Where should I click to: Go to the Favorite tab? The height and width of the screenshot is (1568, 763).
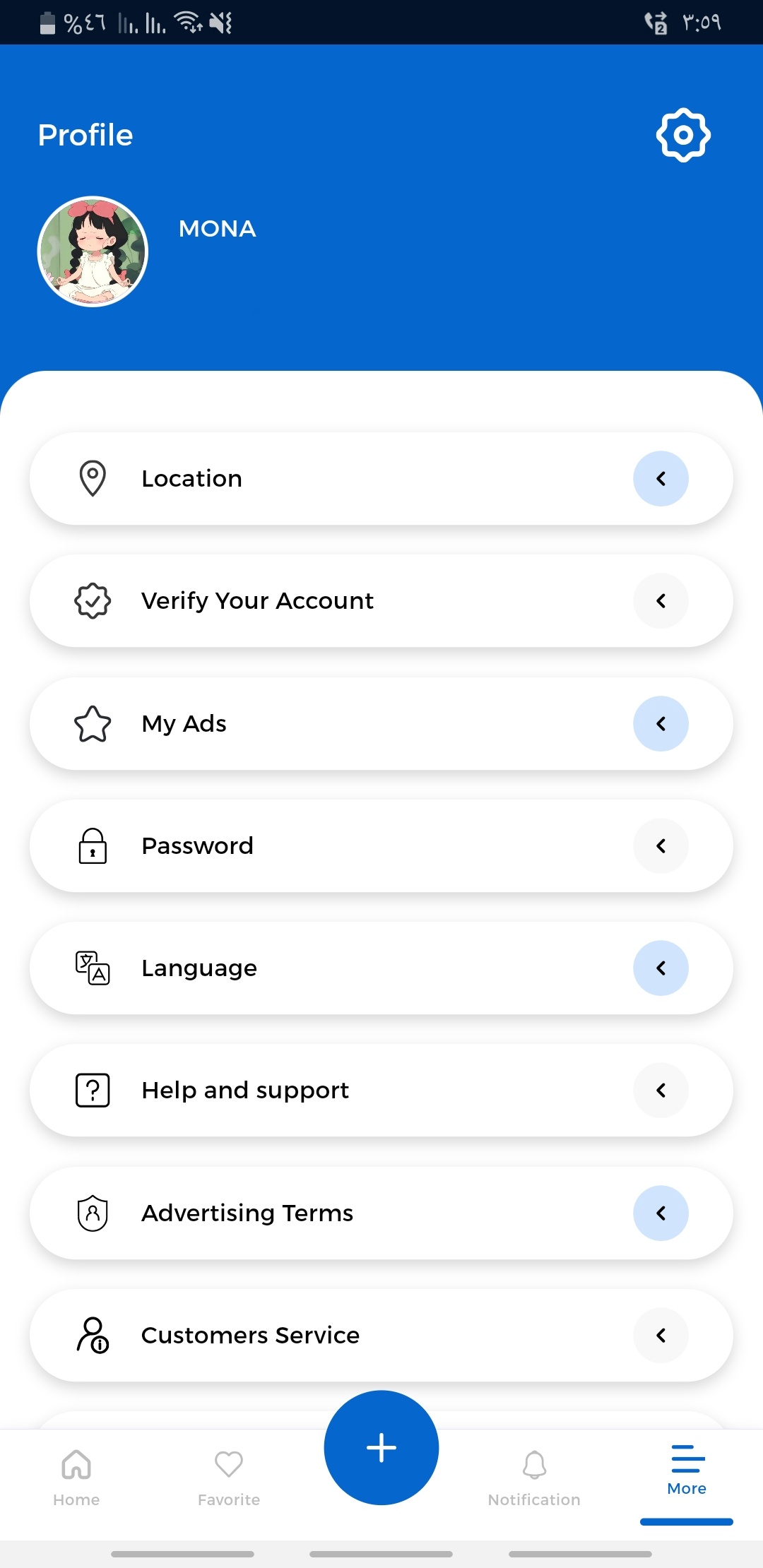229,1476
